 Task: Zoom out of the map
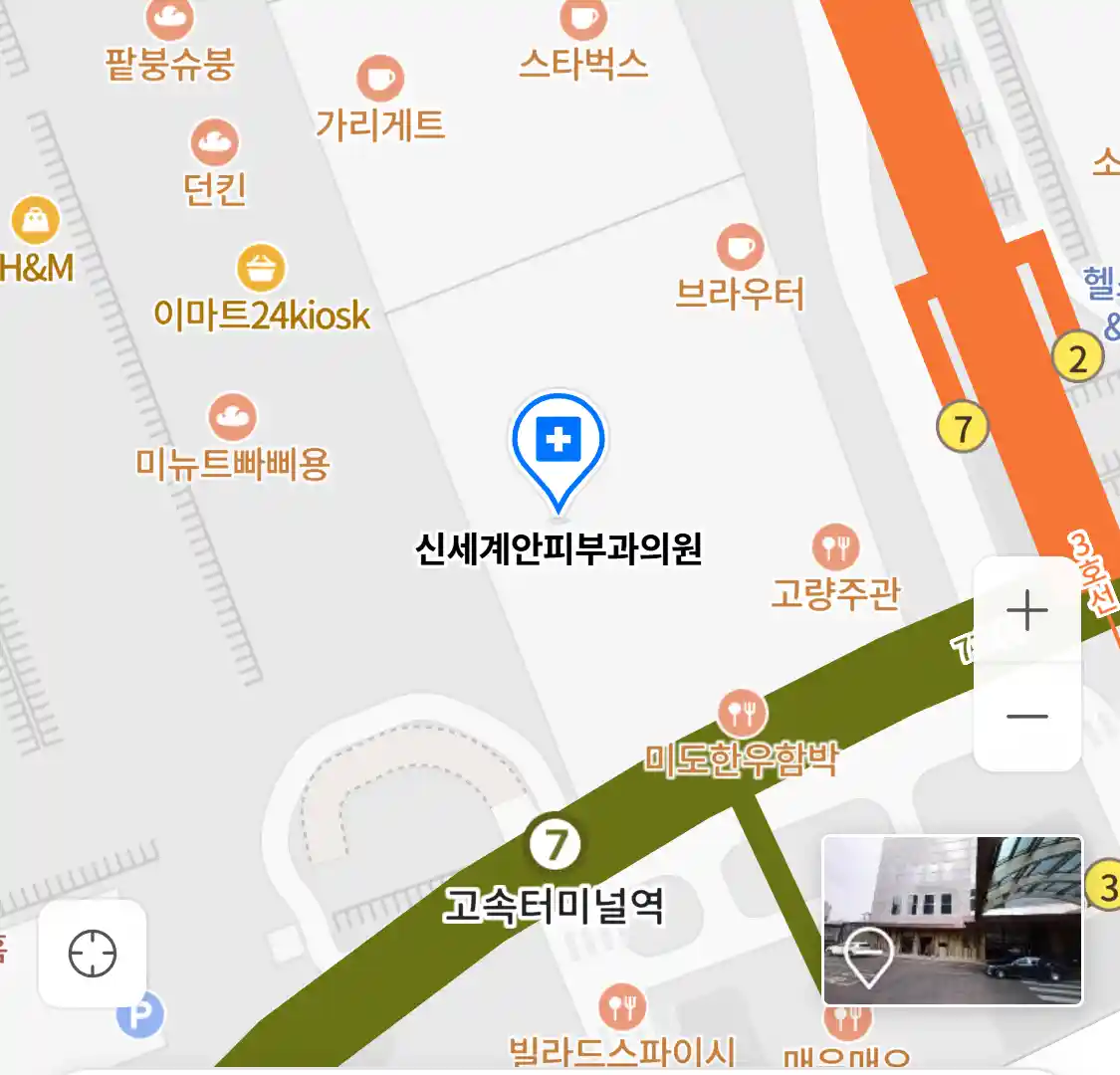[x=1026, y=716]
